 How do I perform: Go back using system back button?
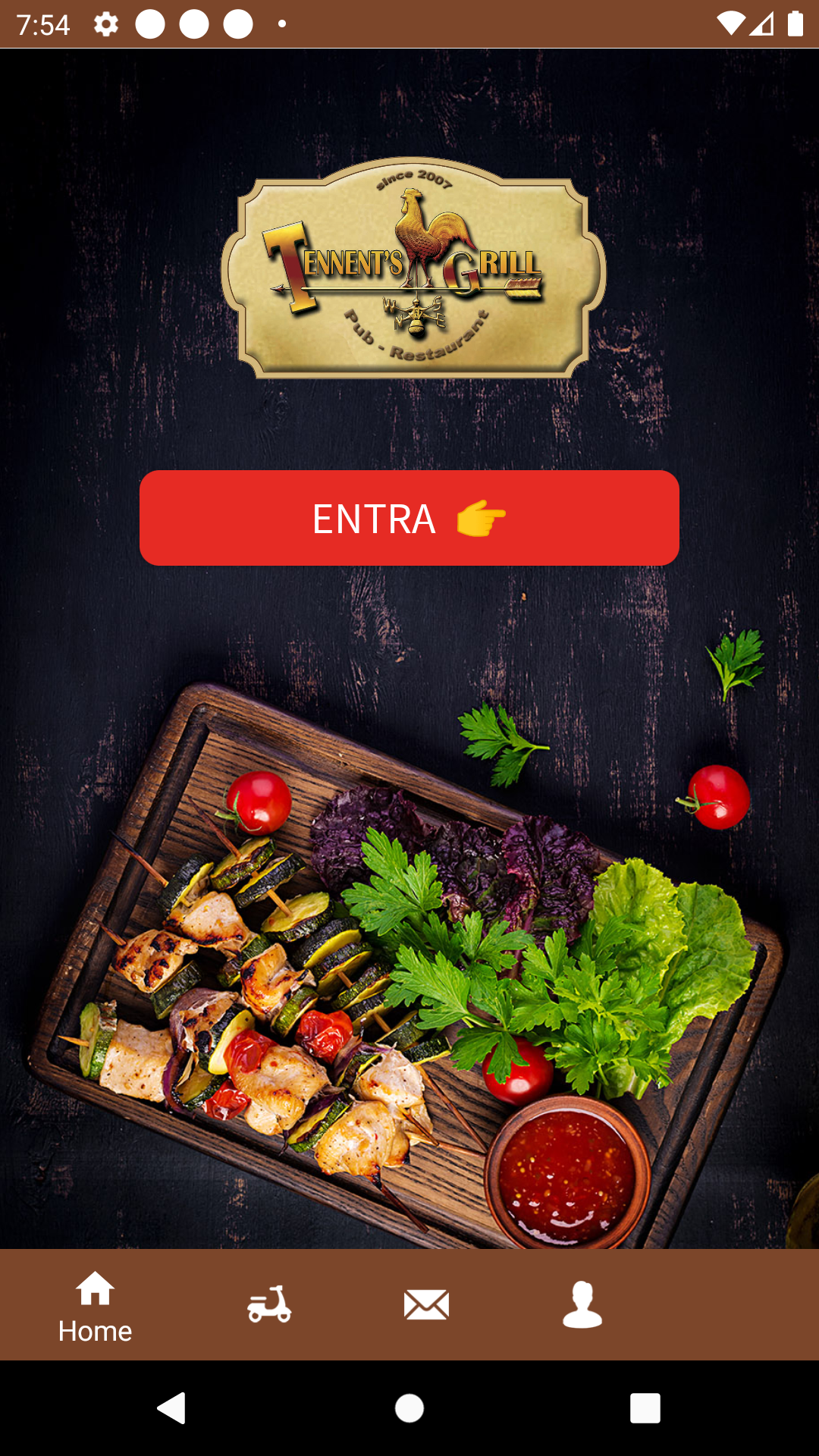(x=172, y=1408)
